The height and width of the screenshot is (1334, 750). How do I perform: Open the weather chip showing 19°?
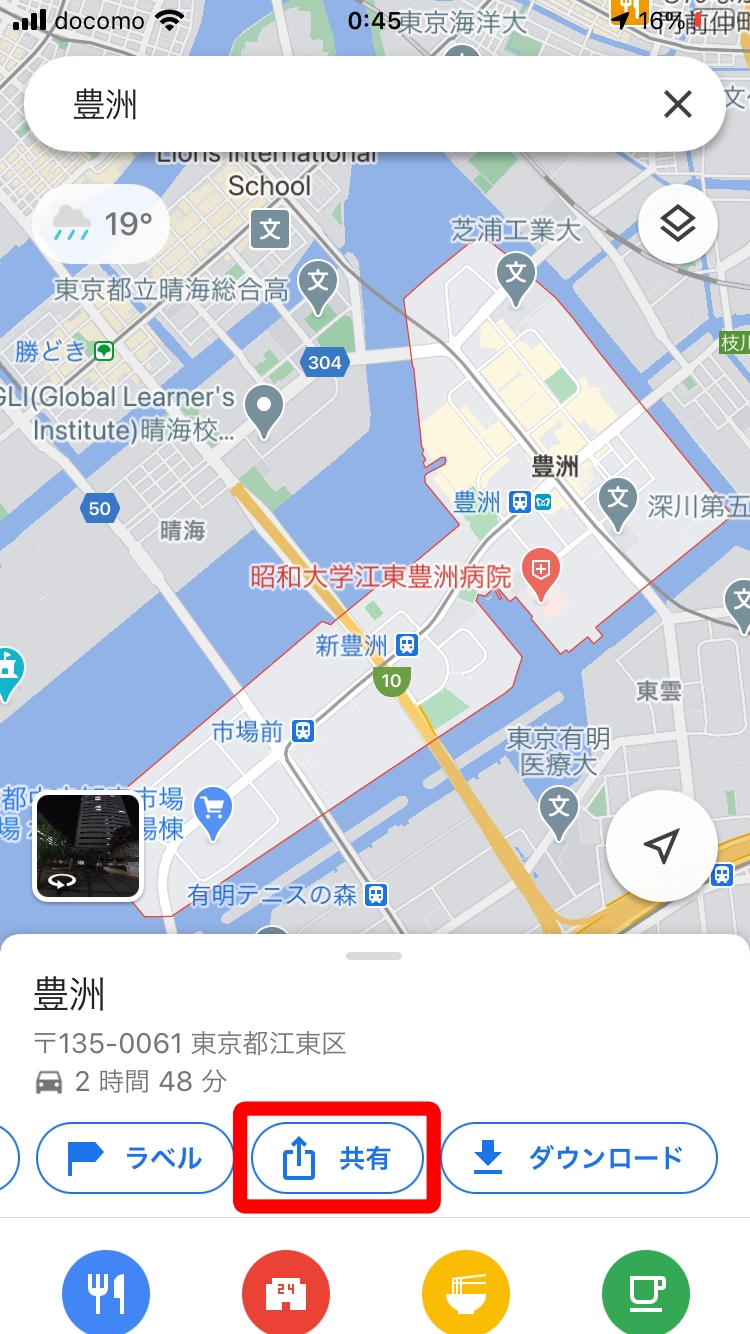point(100,224)
